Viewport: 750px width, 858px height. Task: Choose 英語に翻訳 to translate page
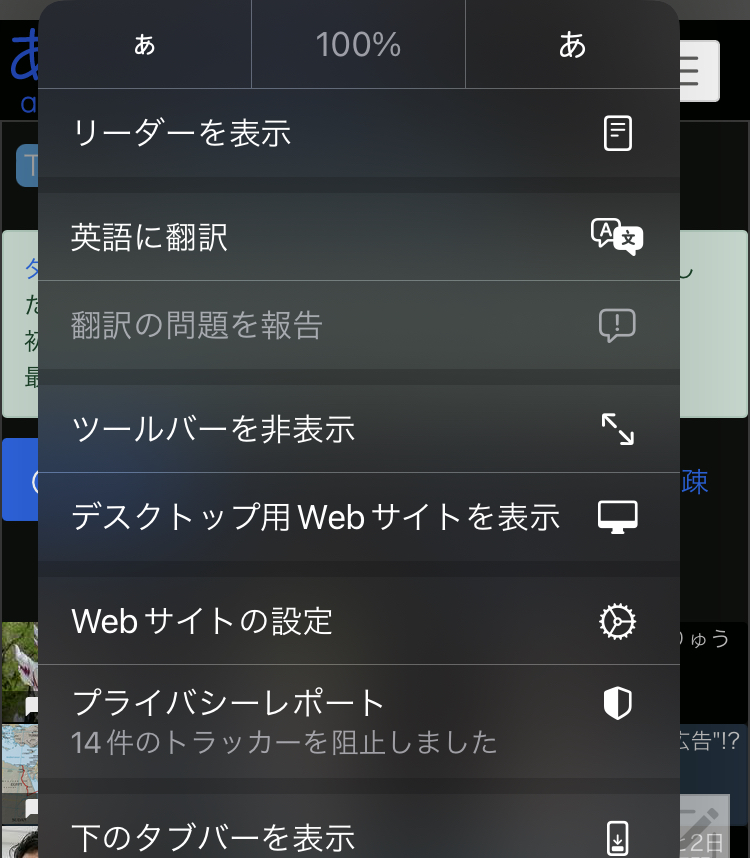[x=359, y=237]
